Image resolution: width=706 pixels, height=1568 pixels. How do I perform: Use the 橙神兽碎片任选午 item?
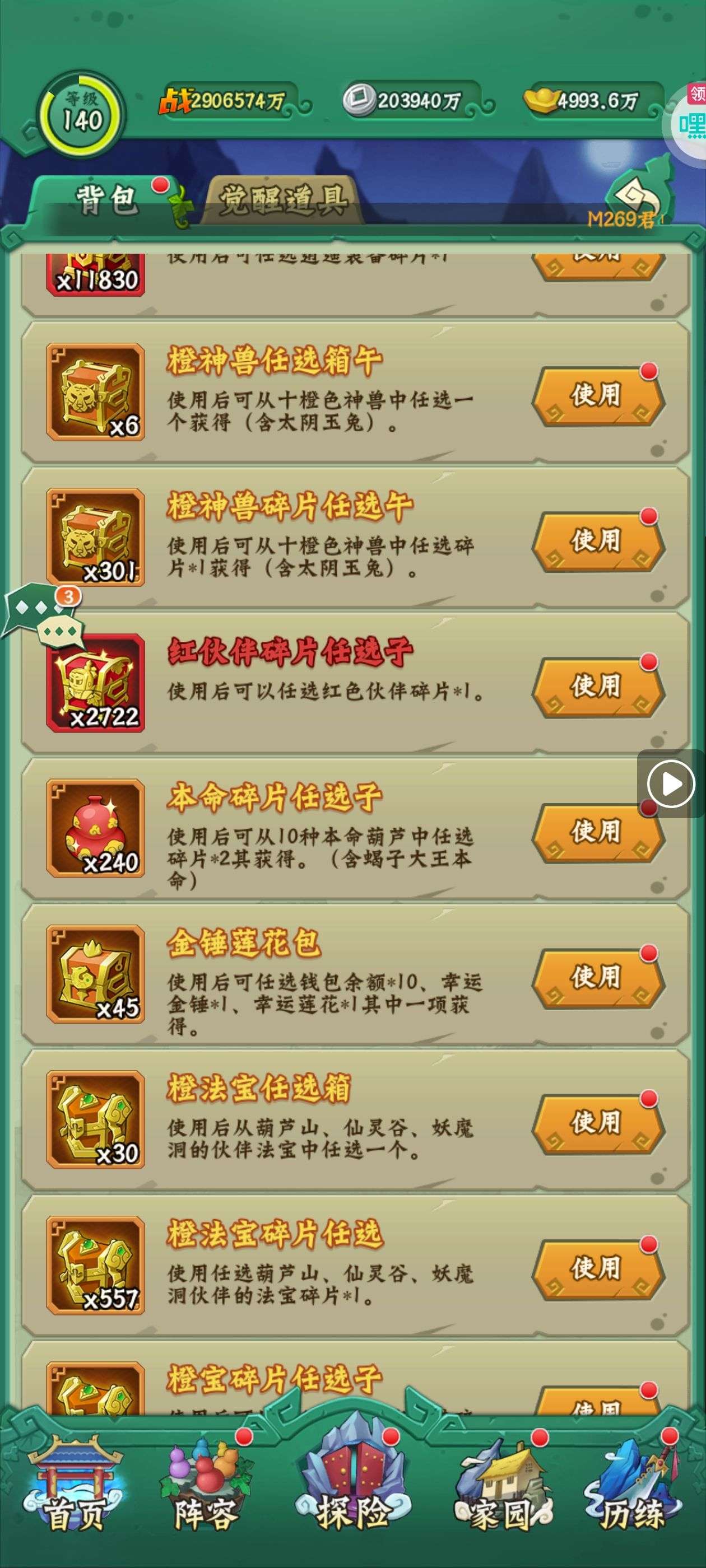point(597,542)
